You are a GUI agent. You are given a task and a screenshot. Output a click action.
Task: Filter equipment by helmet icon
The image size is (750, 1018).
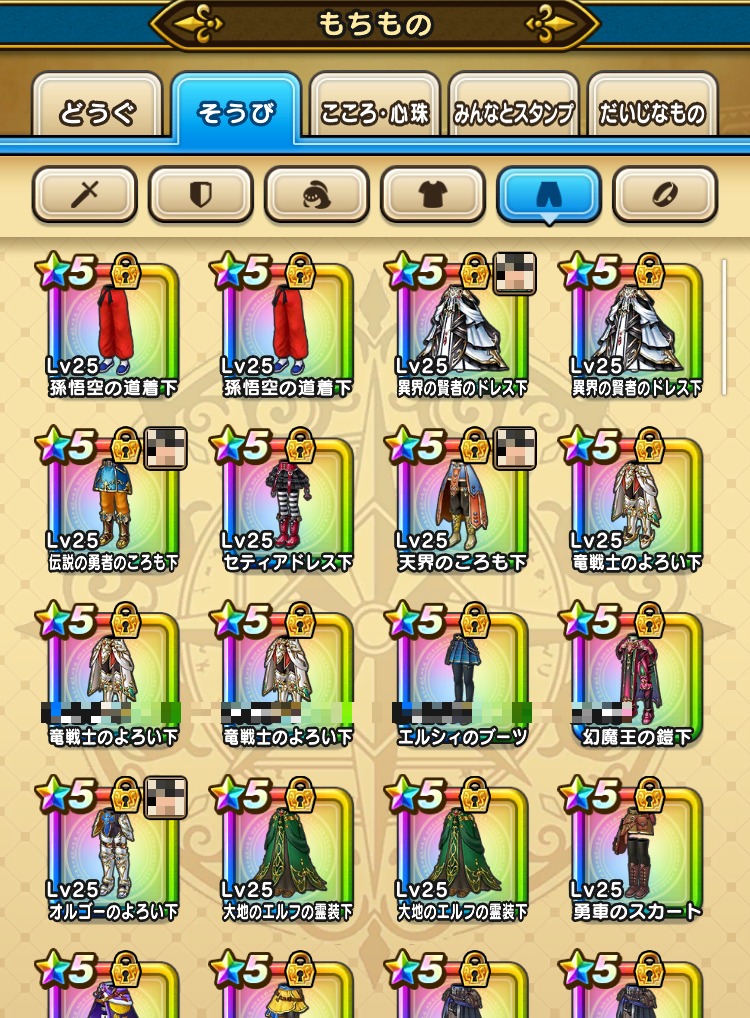point(317,194)
